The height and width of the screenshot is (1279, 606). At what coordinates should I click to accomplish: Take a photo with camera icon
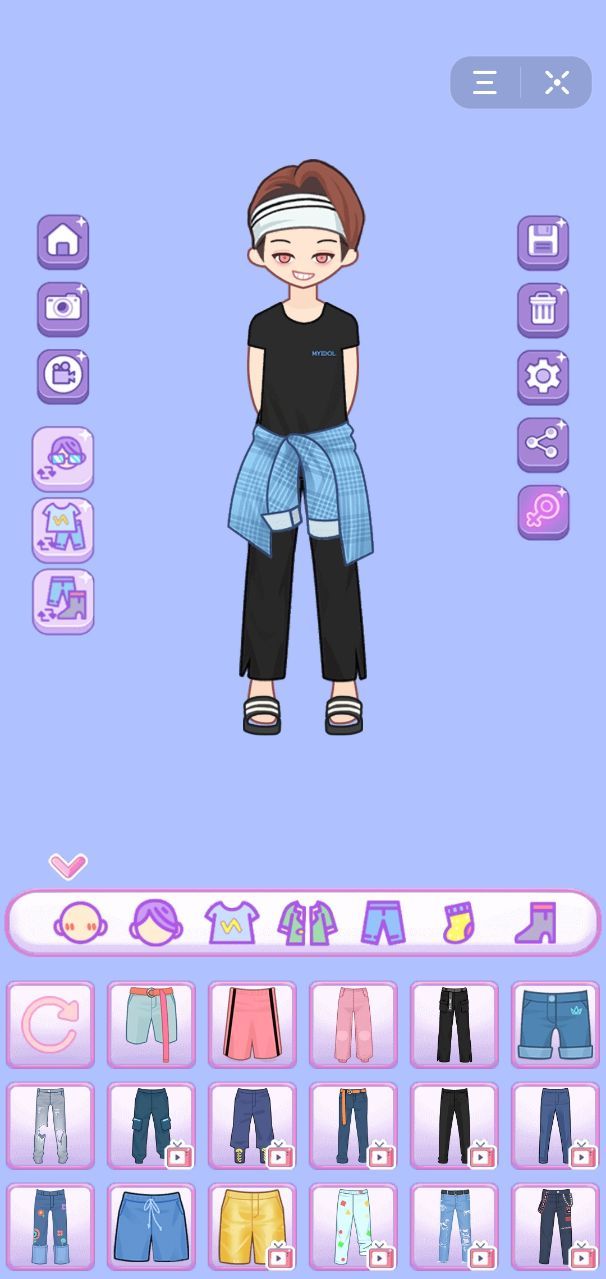[63, 307]
